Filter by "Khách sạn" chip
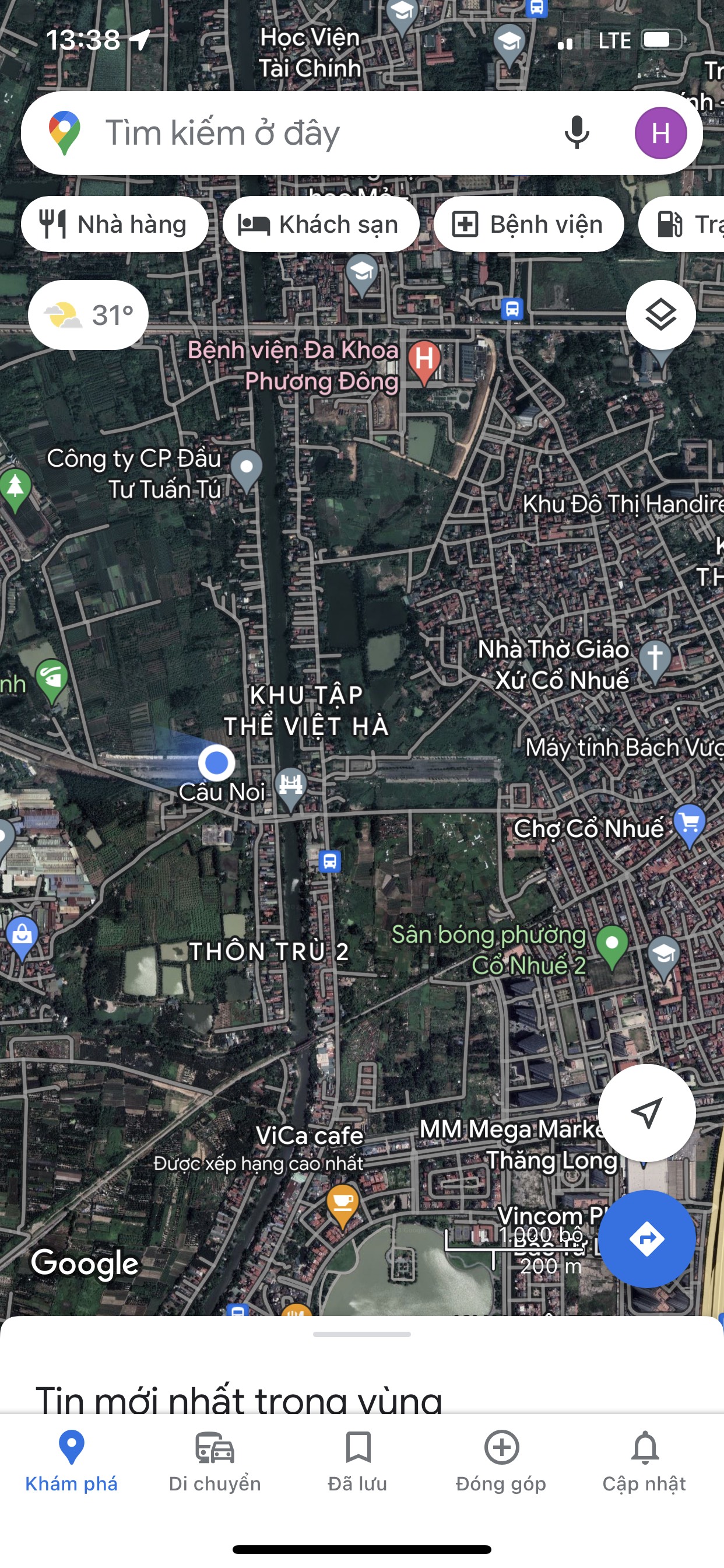724x1568 pixels. [x=320, y=225]
